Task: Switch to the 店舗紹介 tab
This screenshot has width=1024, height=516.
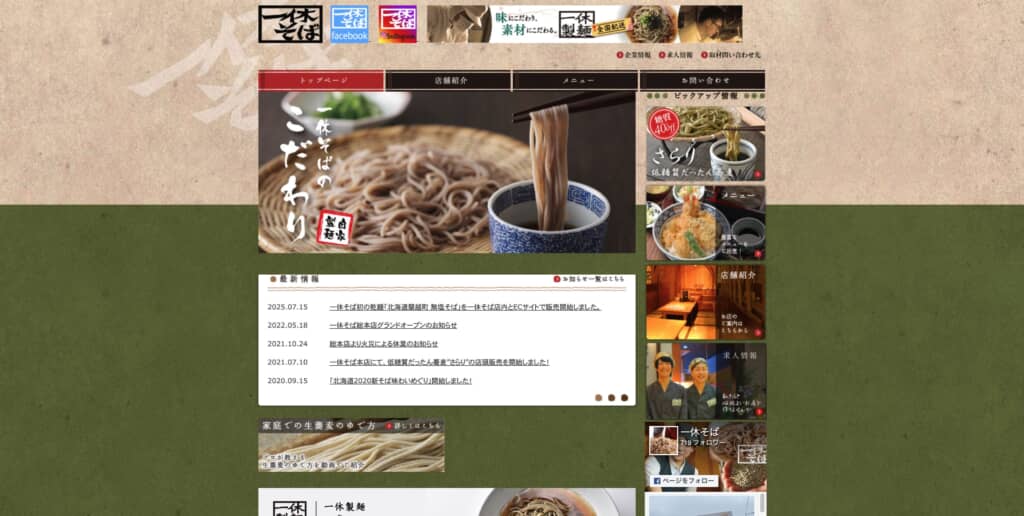Action: pyautogui.click(x=449, y=80)
